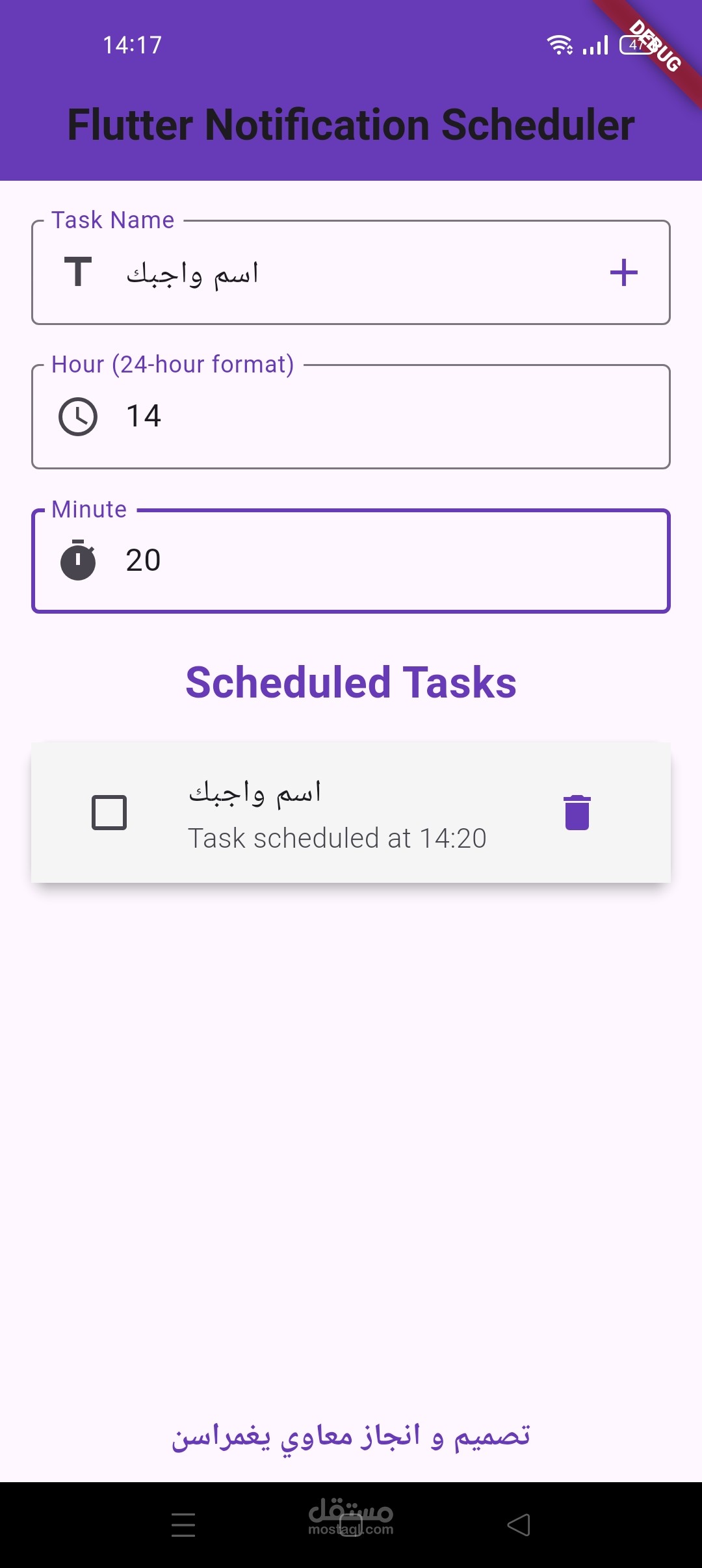Focus the Task Name text field
Screen dimensions: 702x1568
pos(351,273)
